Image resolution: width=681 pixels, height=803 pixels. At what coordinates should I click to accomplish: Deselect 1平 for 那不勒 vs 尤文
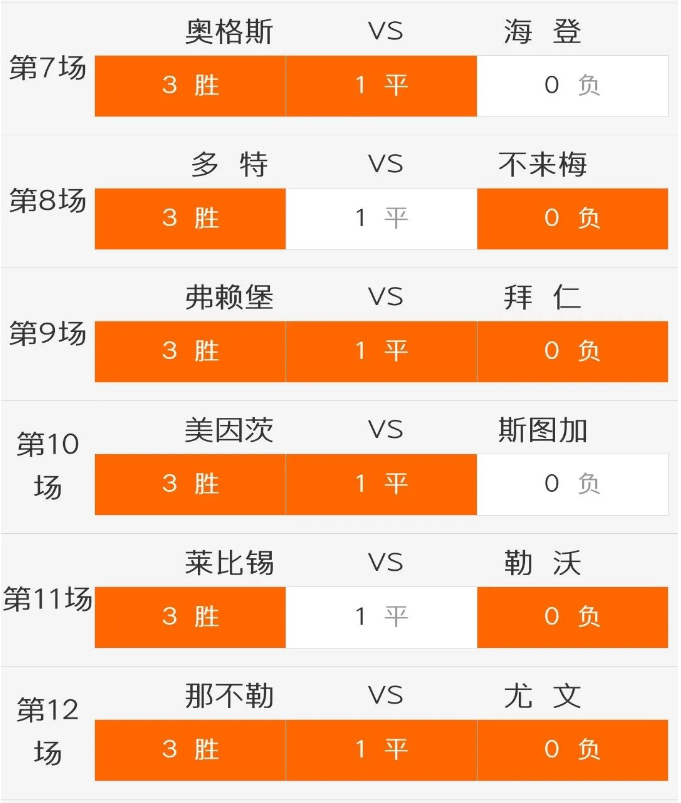(x=381, y=750)
